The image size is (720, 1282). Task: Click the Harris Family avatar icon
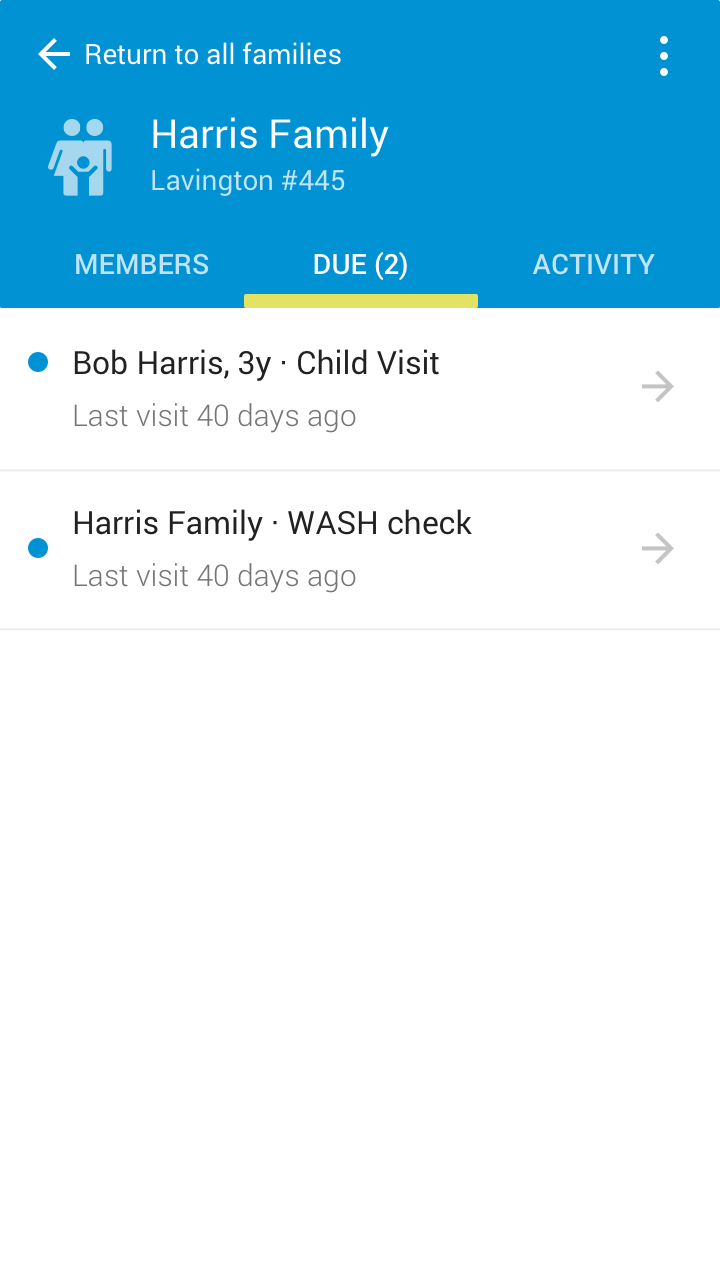pyautogui.click(x=80, y=155)
